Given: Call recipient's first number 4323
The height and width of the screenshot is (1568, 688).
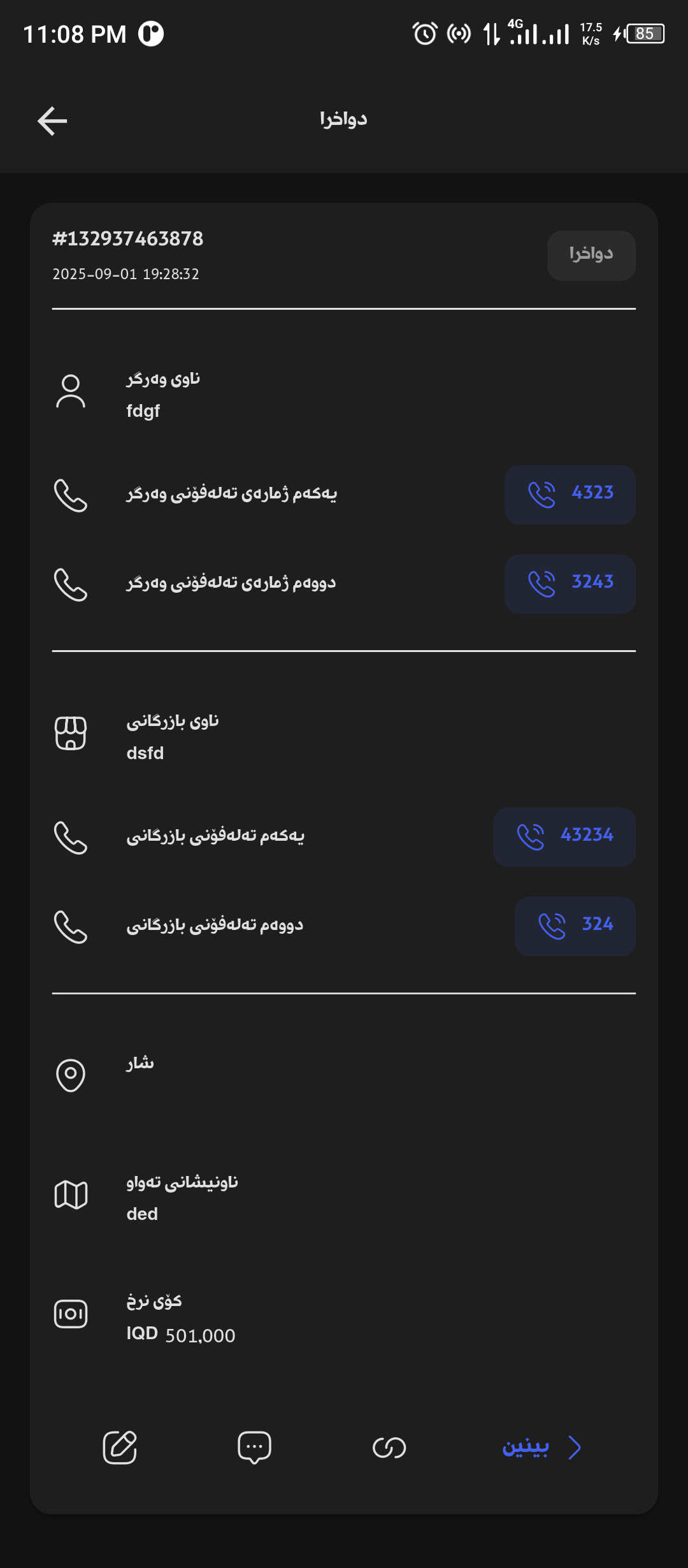Looking at the screenshot, I should point(570,495).
